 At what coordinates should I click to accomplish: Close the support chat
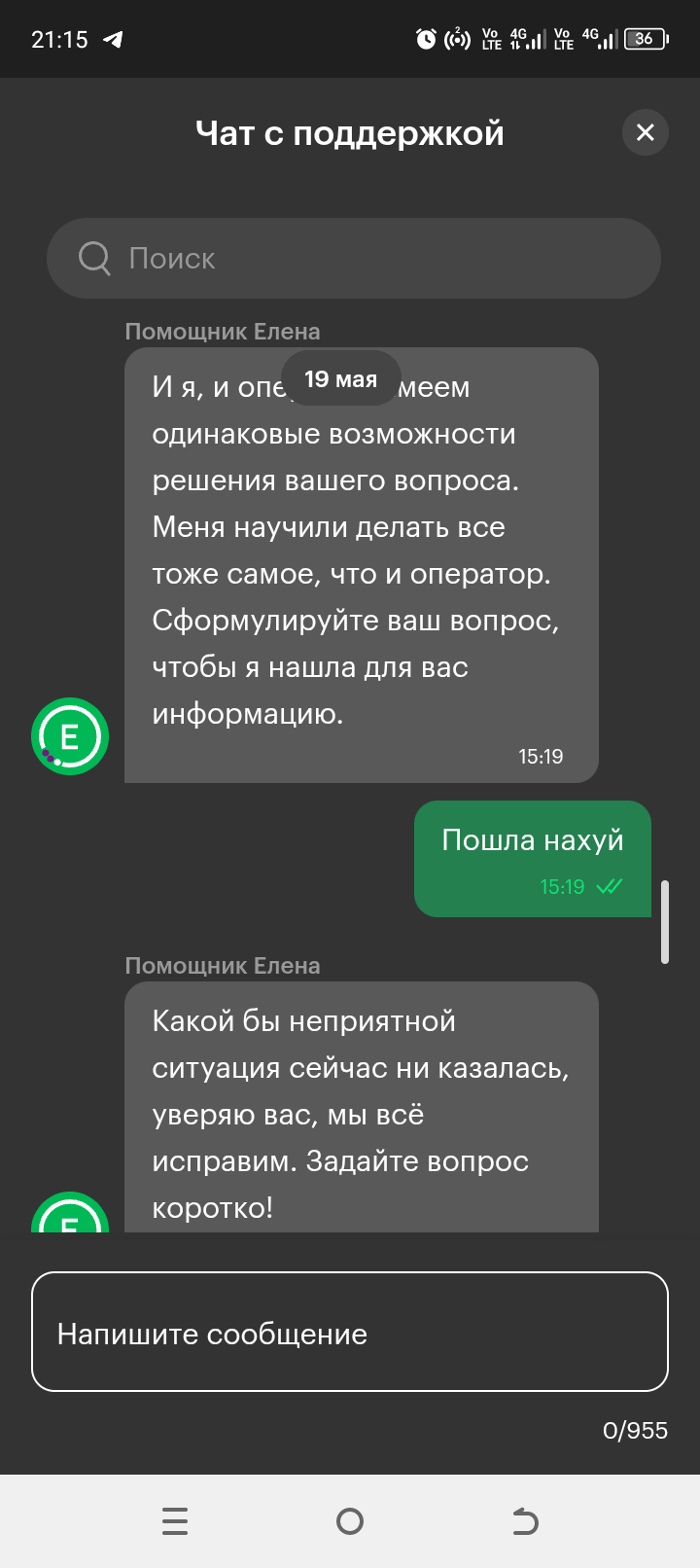click(646, 132)
